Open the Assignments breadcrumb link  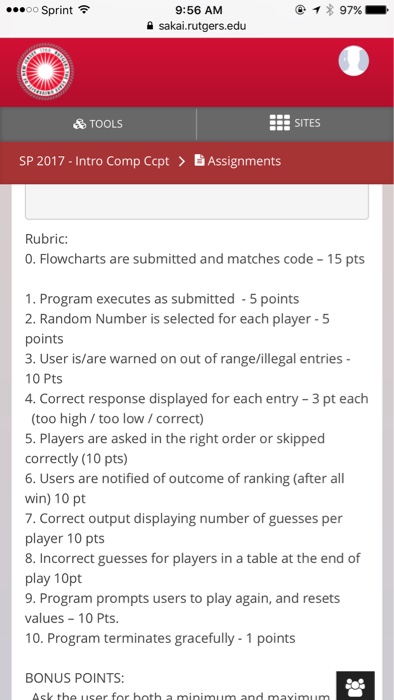238,161
